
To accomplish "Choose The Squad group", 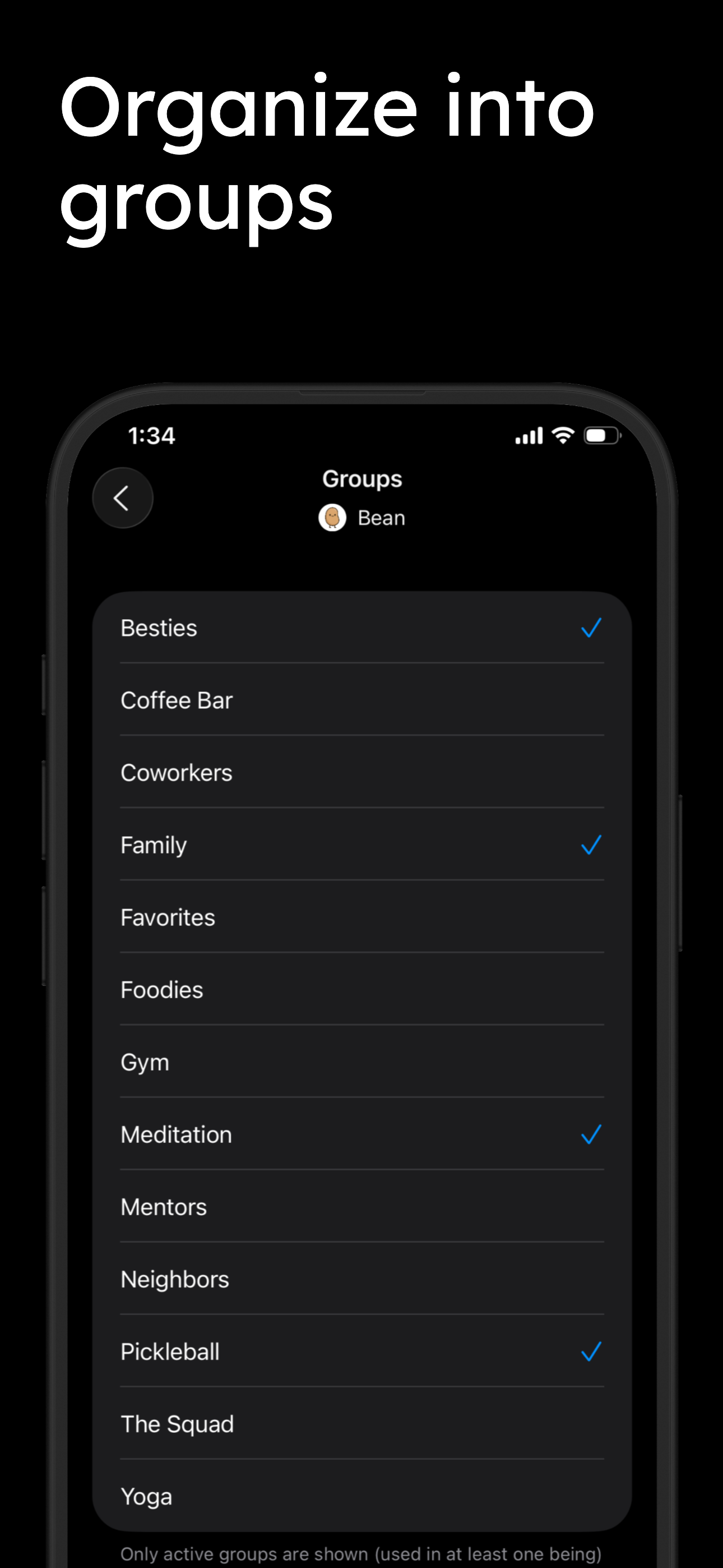I will point(361,1424).
